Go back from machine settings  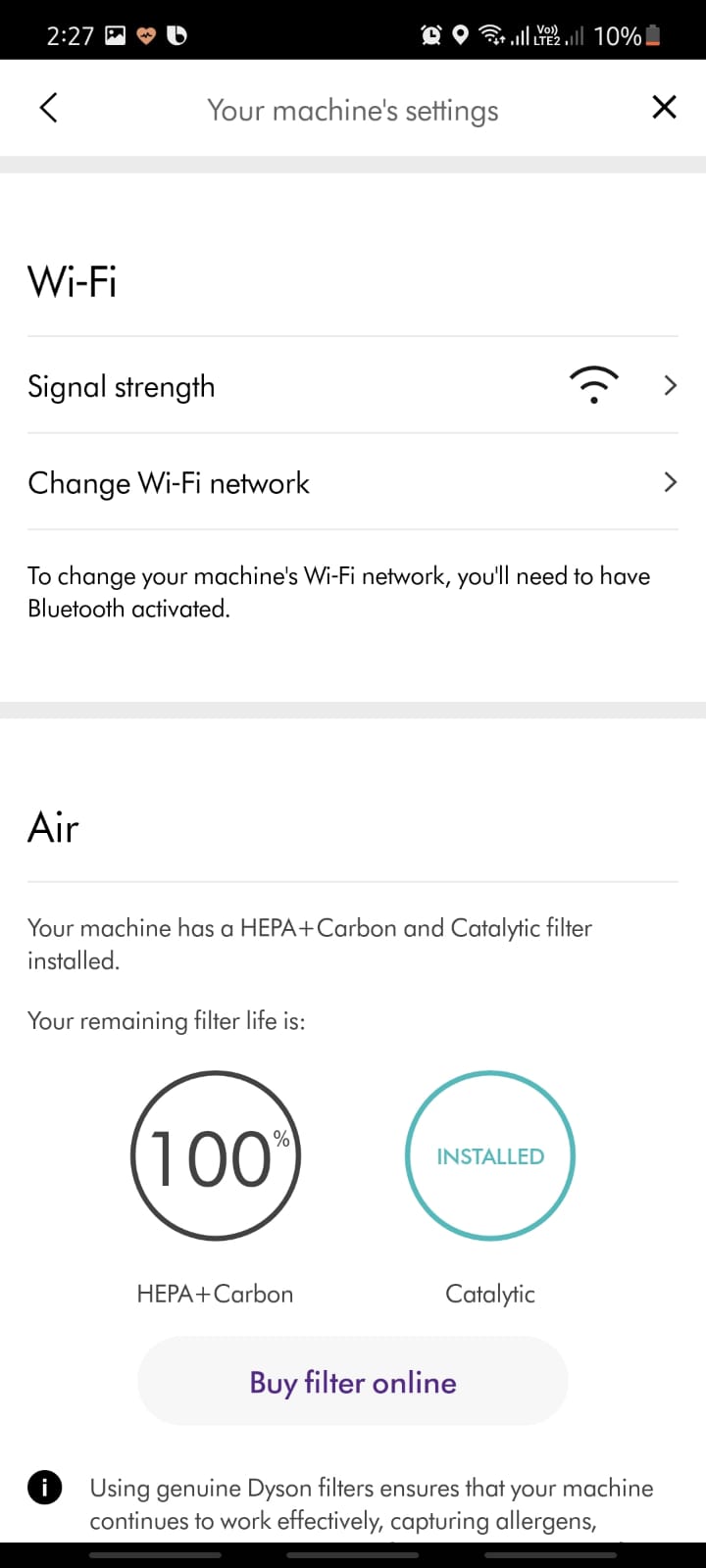point(48,108)
